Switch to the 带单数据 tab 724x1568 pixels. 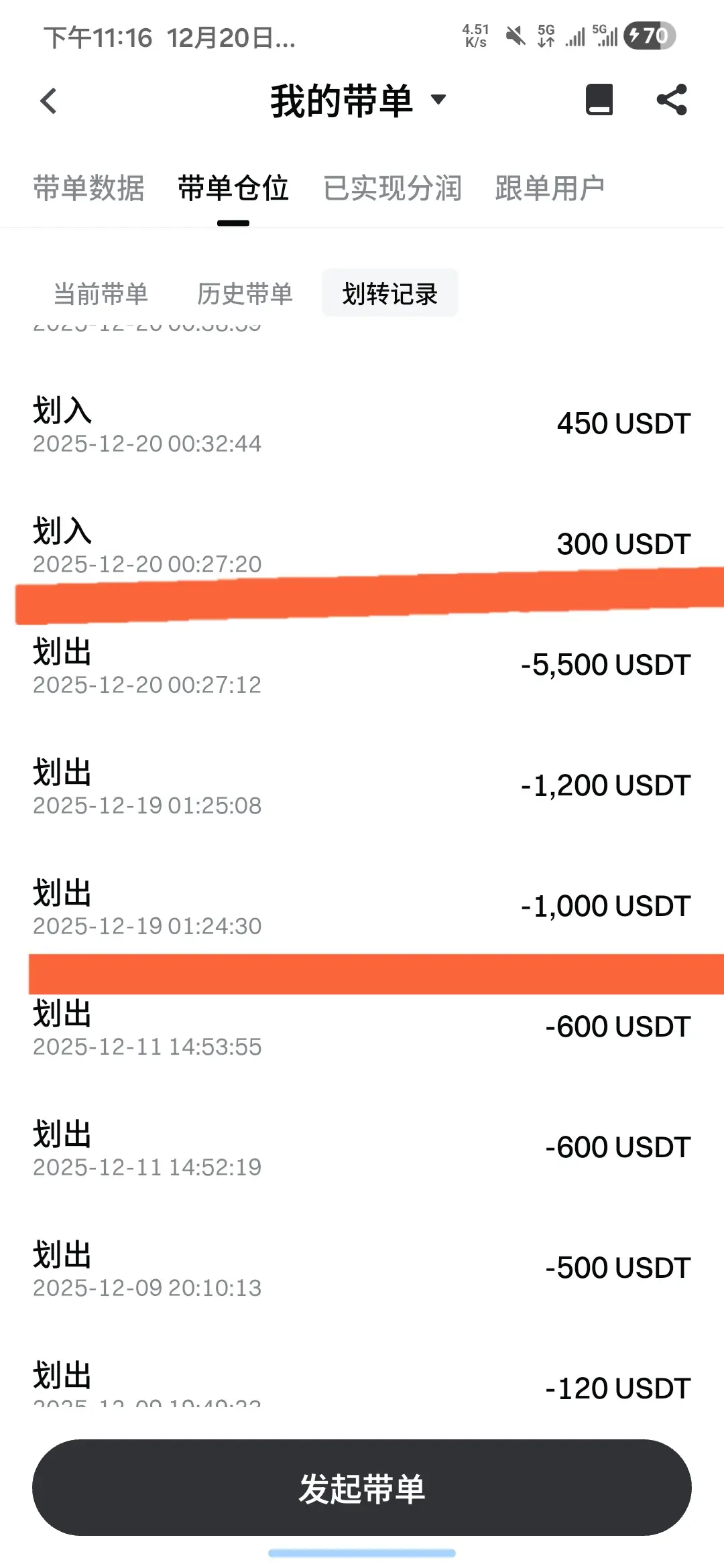pos(88,188)
